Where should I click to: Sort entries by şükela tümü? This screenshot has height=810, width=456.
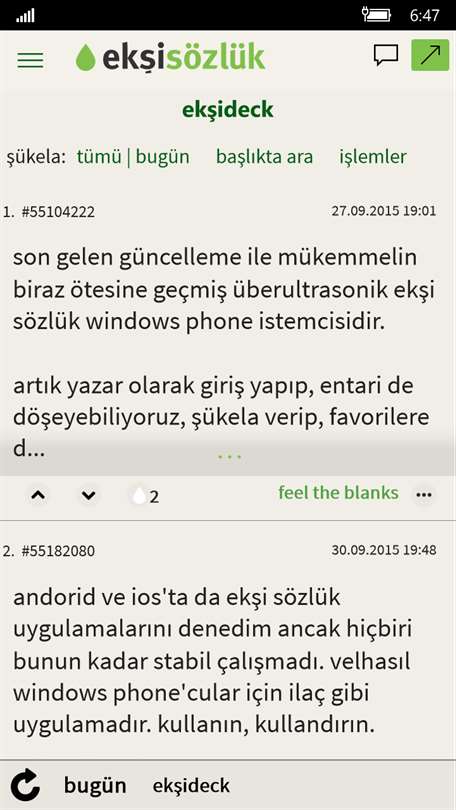[x=99, y=157]
